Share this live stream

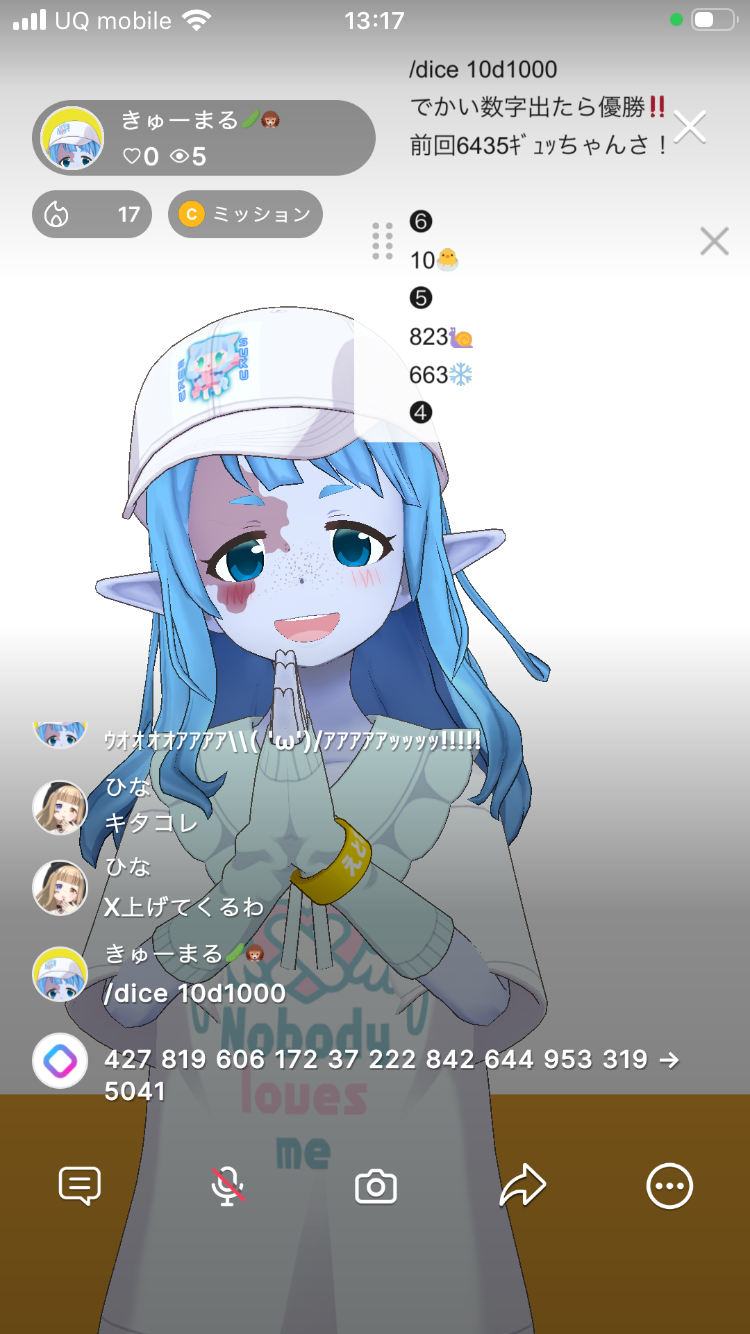pos(523,1186)
